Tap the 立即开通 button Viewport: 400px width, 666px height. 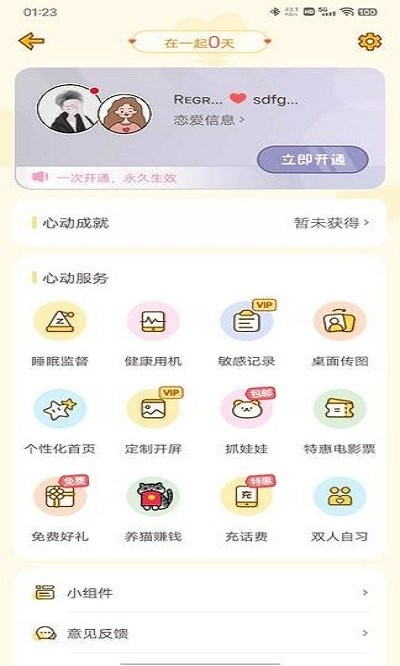pos(313,160)
